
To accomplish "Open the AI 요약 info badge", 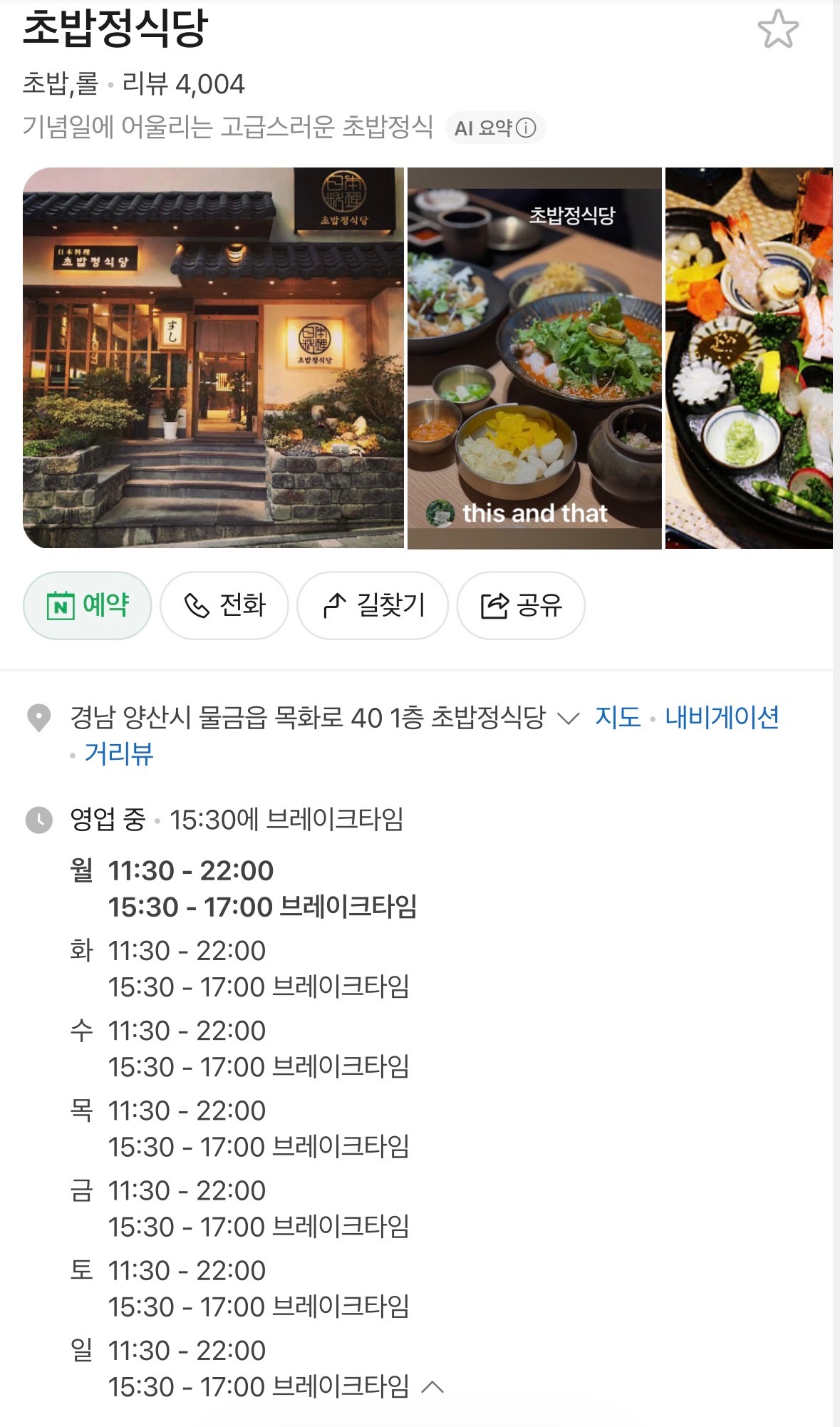I will pyautogui.click(x=496, y=128).
